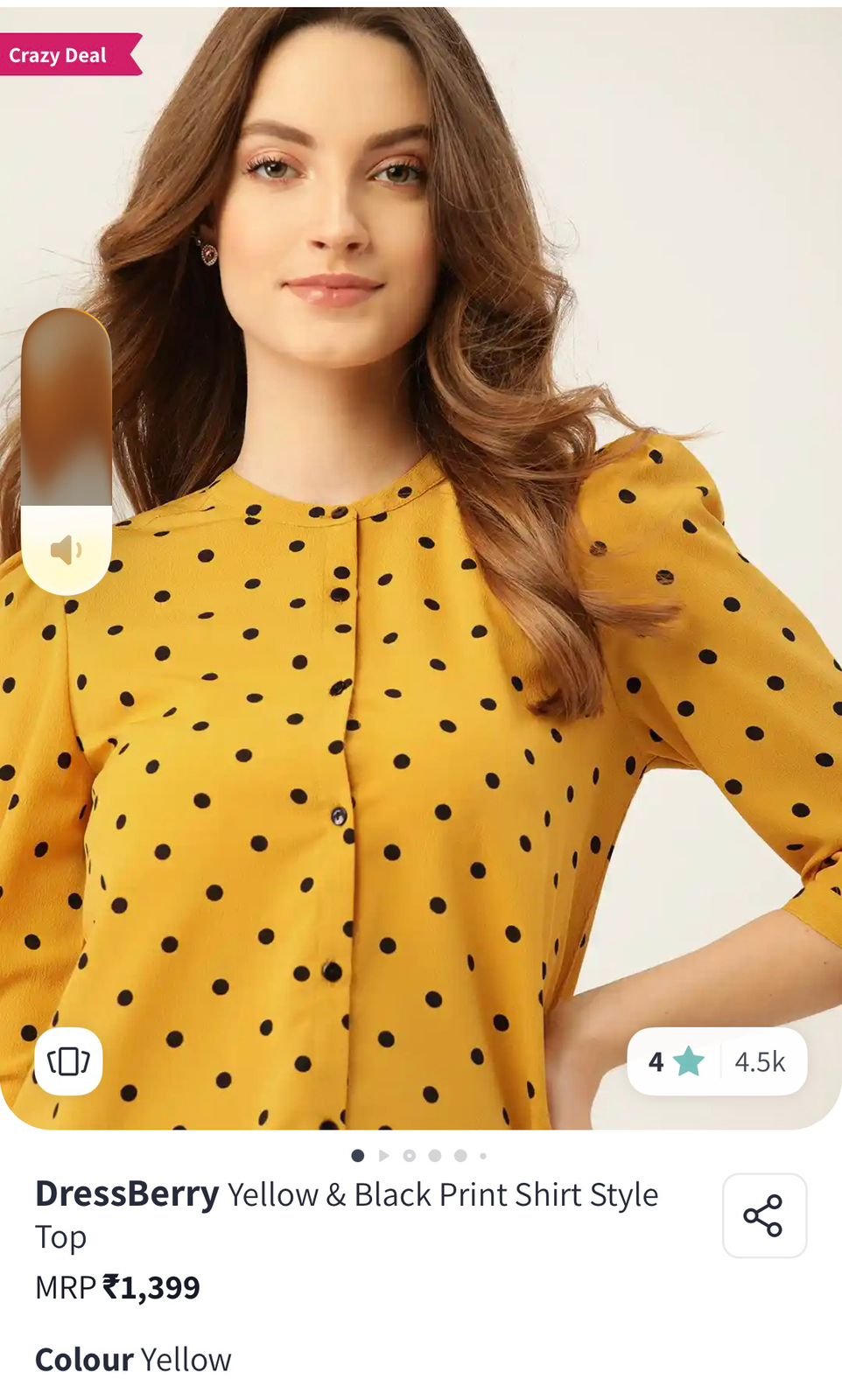Image resolution: width=842 pixels, height=1400 pixels.
Task: Toggle the video sound speaker icon
Action: click(x=66, y=550)
